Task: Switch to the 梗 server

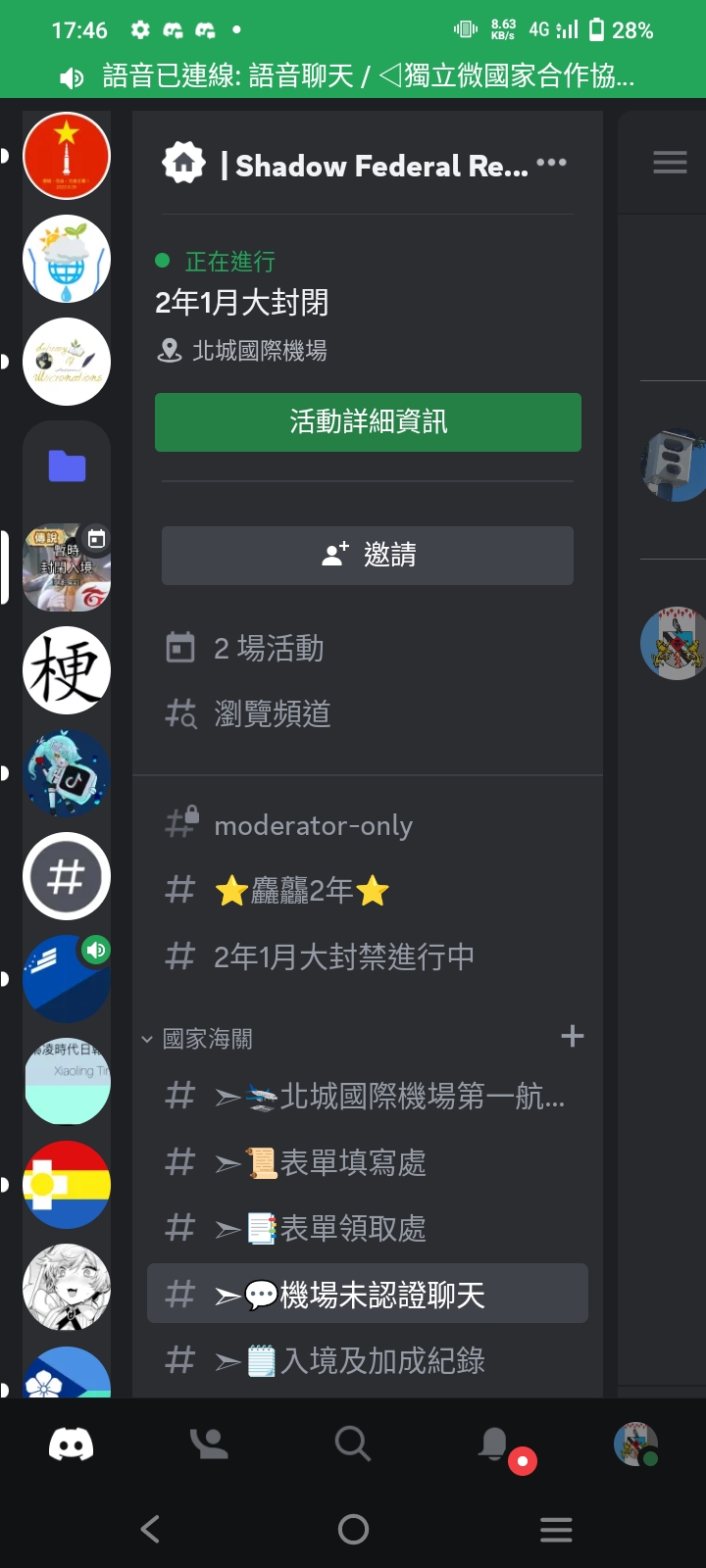Action: [x=67, y=670]
